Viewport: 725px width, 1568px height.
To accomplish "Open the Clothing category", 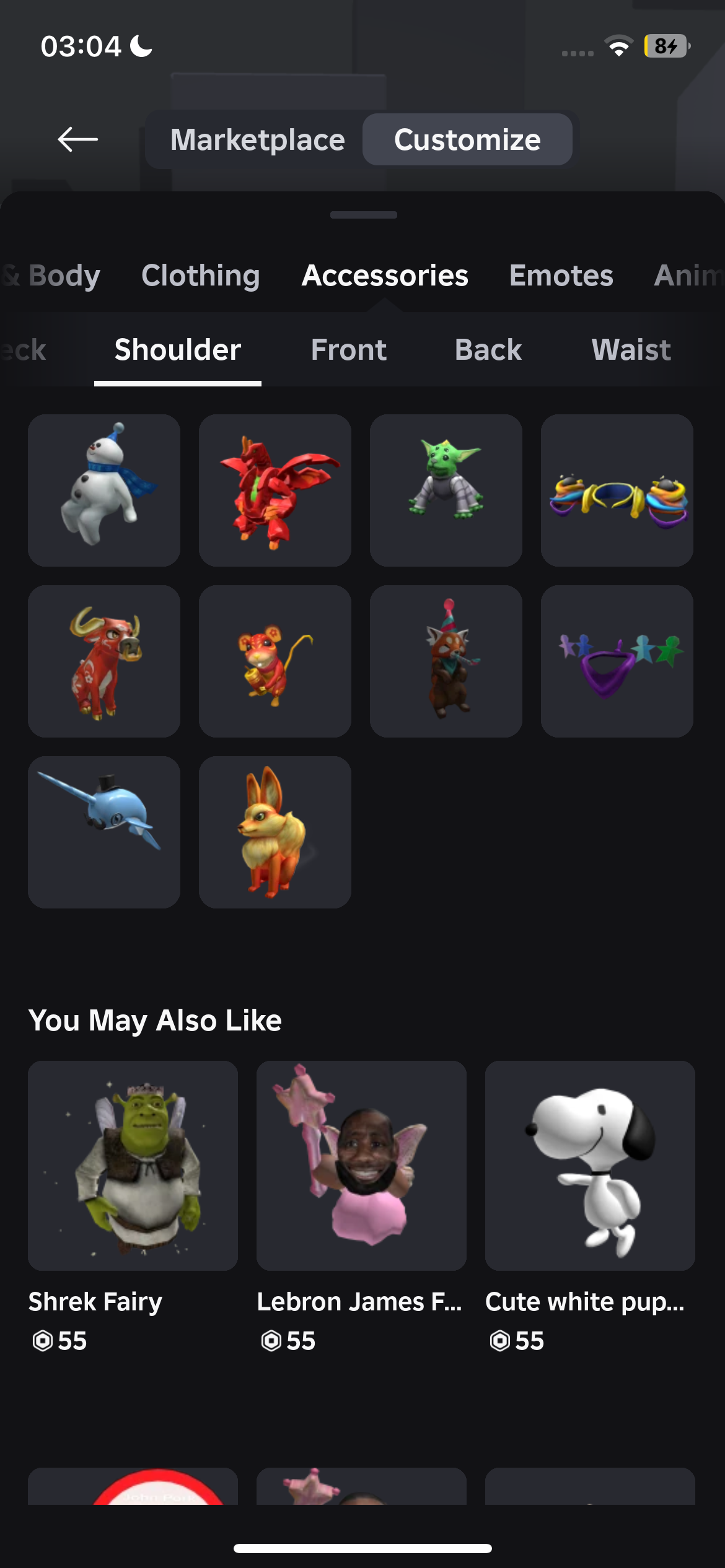I will pos(201,276).
